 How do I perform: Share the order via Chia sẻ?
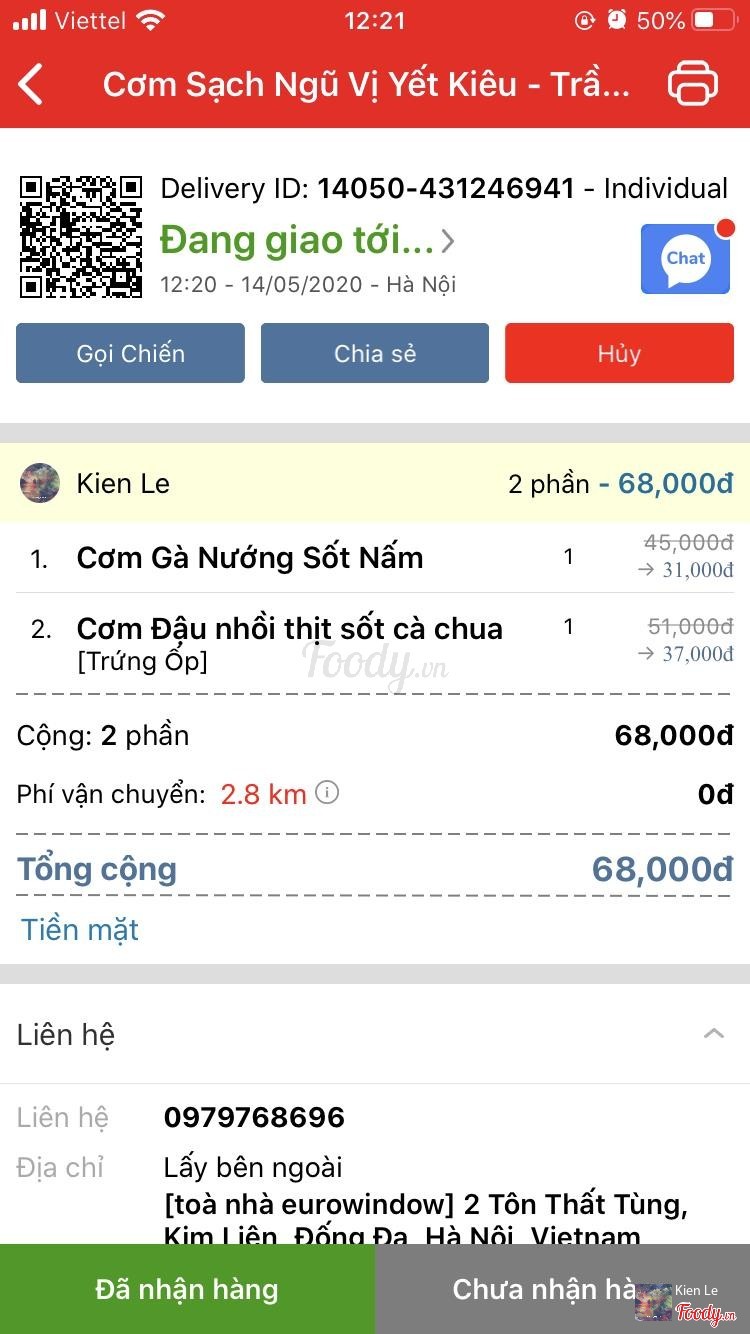click(375, 353)
